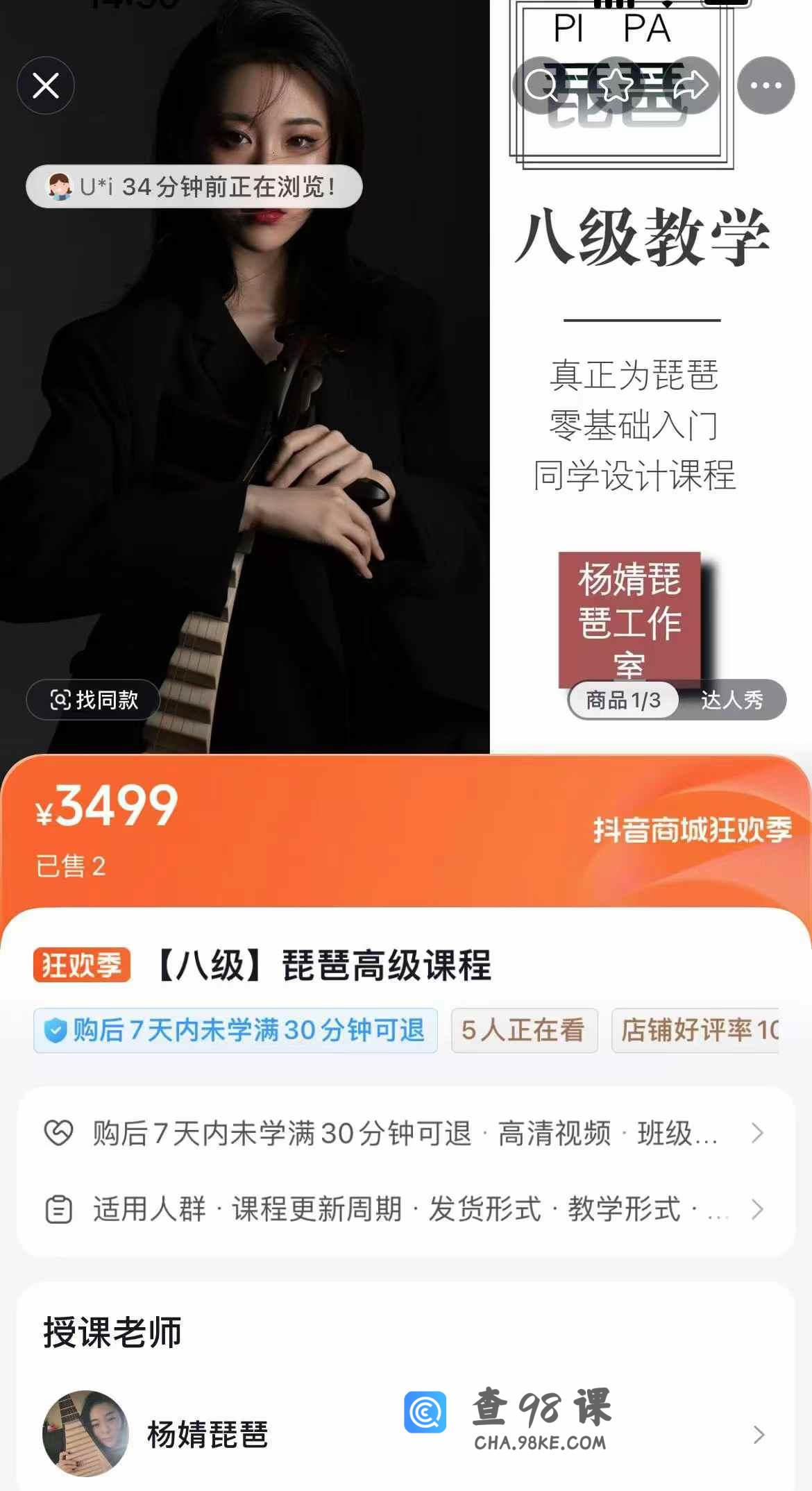Tap the 店铺好评率 chip
812x1491 pixels.
696,1031
